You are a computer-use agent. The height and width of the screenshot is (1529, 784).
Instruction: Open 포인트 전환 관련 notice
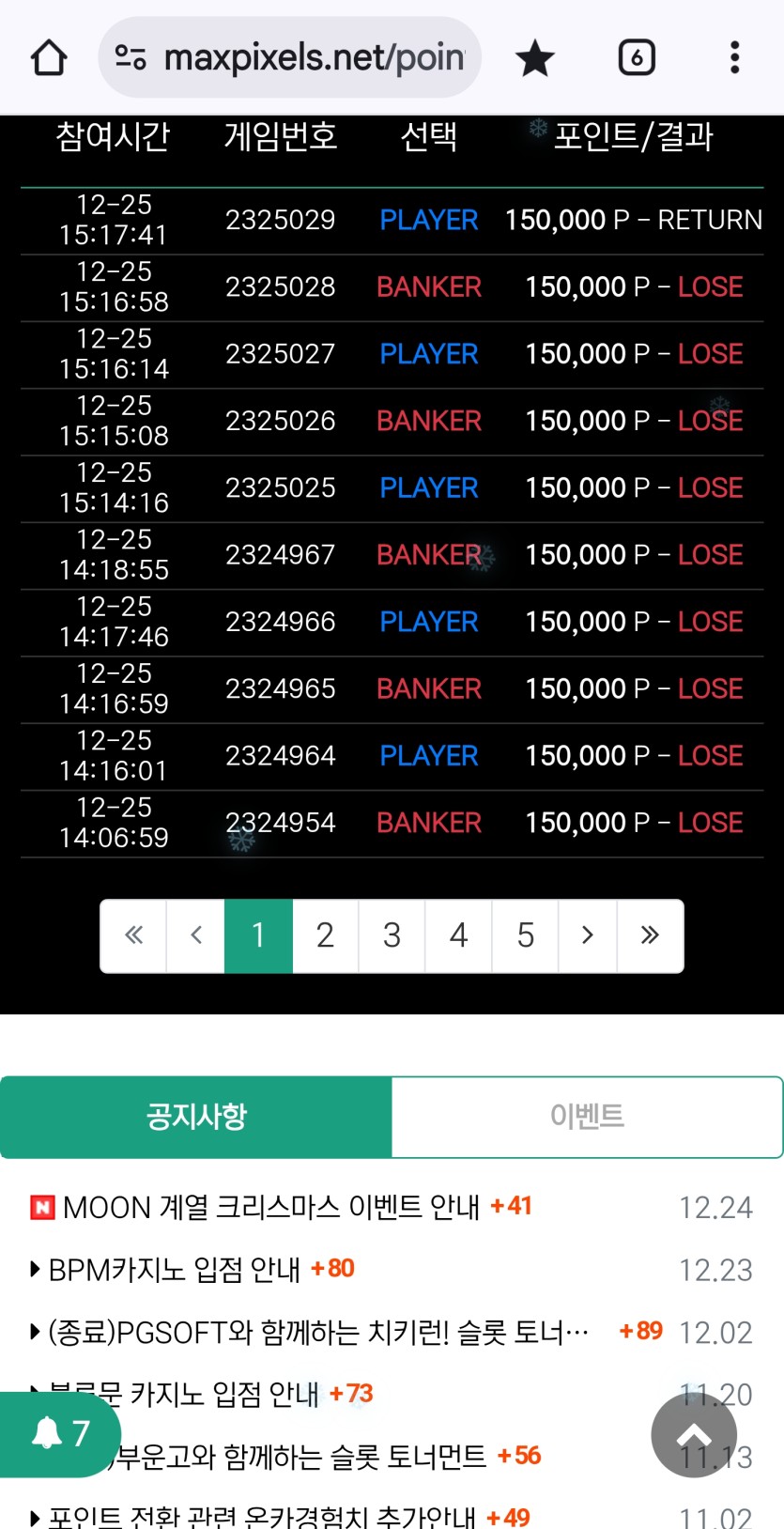263,1516
